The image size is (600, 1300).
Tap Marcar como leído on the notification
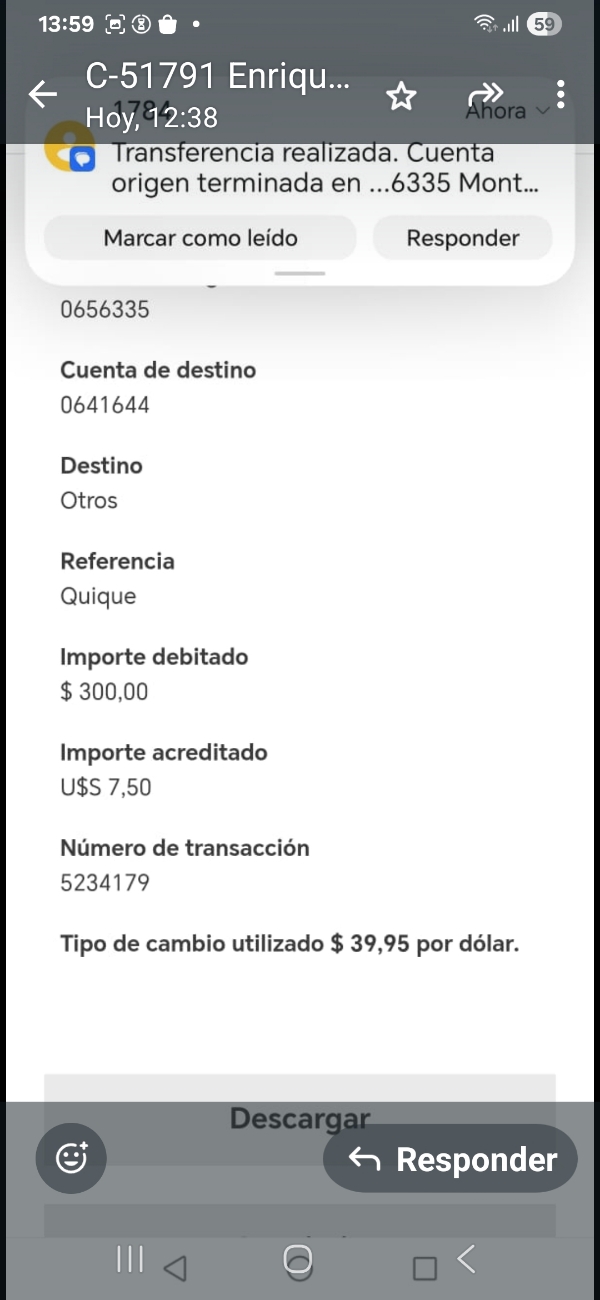200,238
